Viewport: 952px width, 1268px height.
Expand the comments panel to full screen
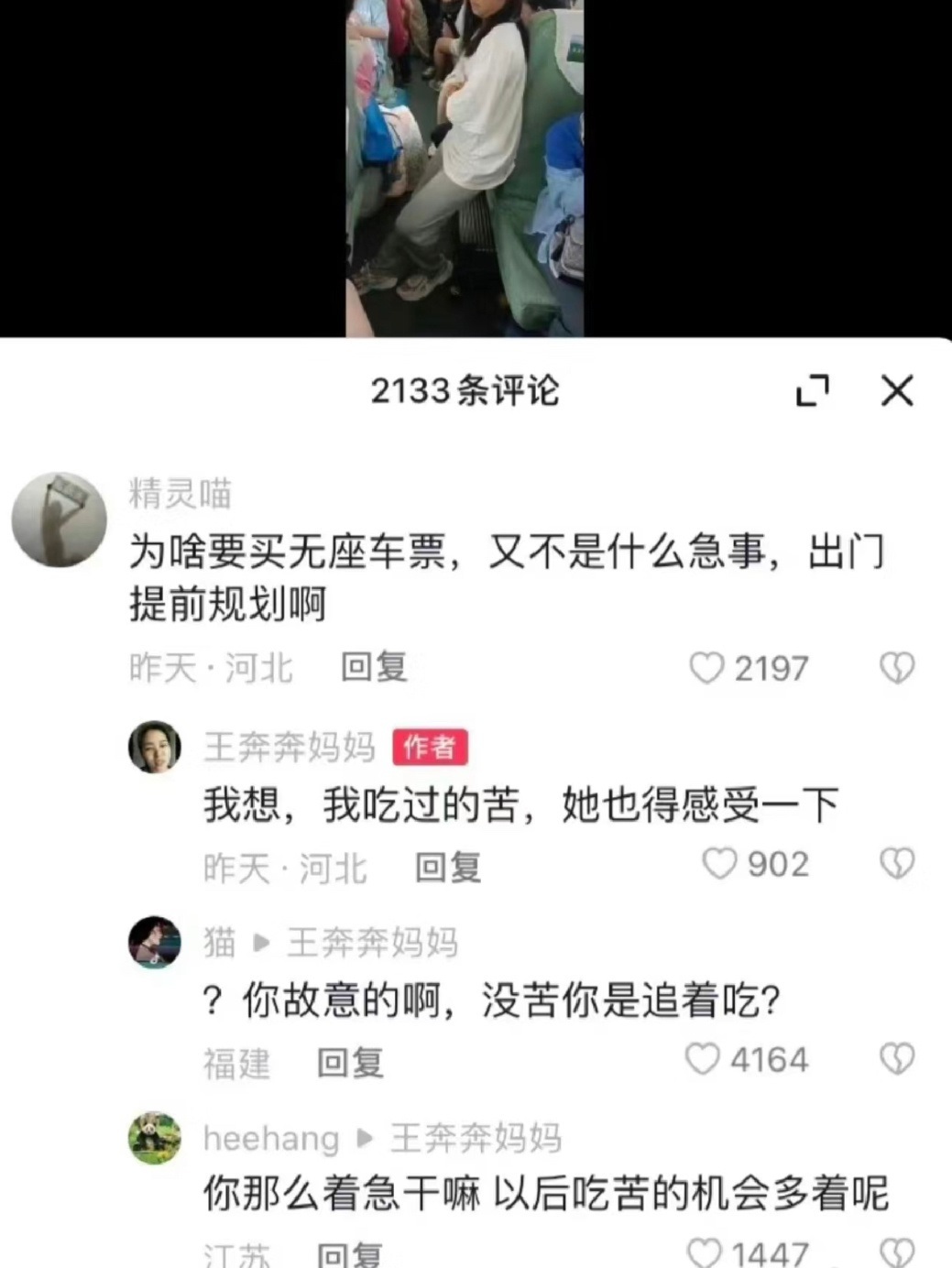[x=813, y=390]
